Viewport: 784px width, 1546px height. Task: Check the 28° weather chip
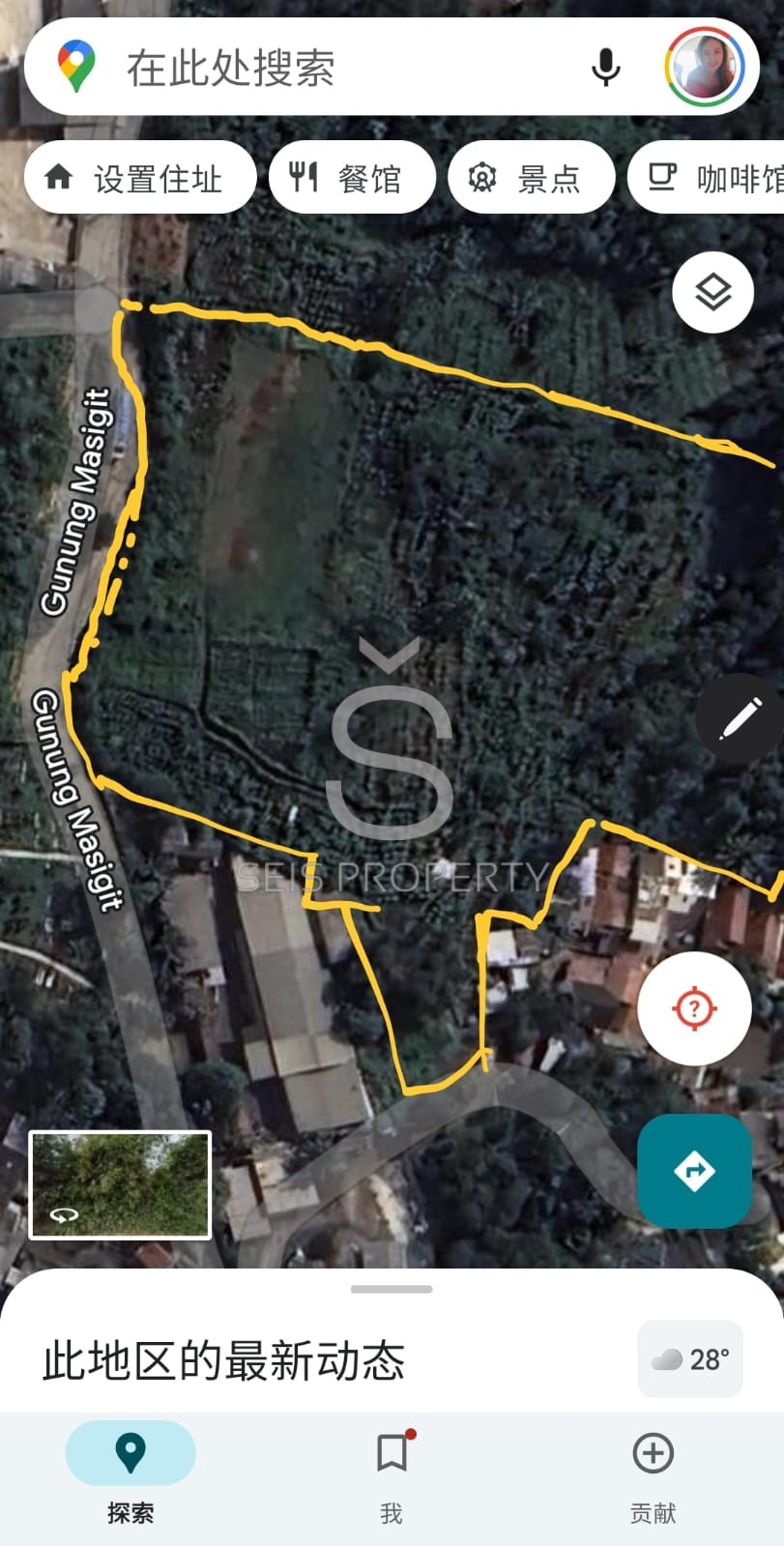(x=690, y=1359)
